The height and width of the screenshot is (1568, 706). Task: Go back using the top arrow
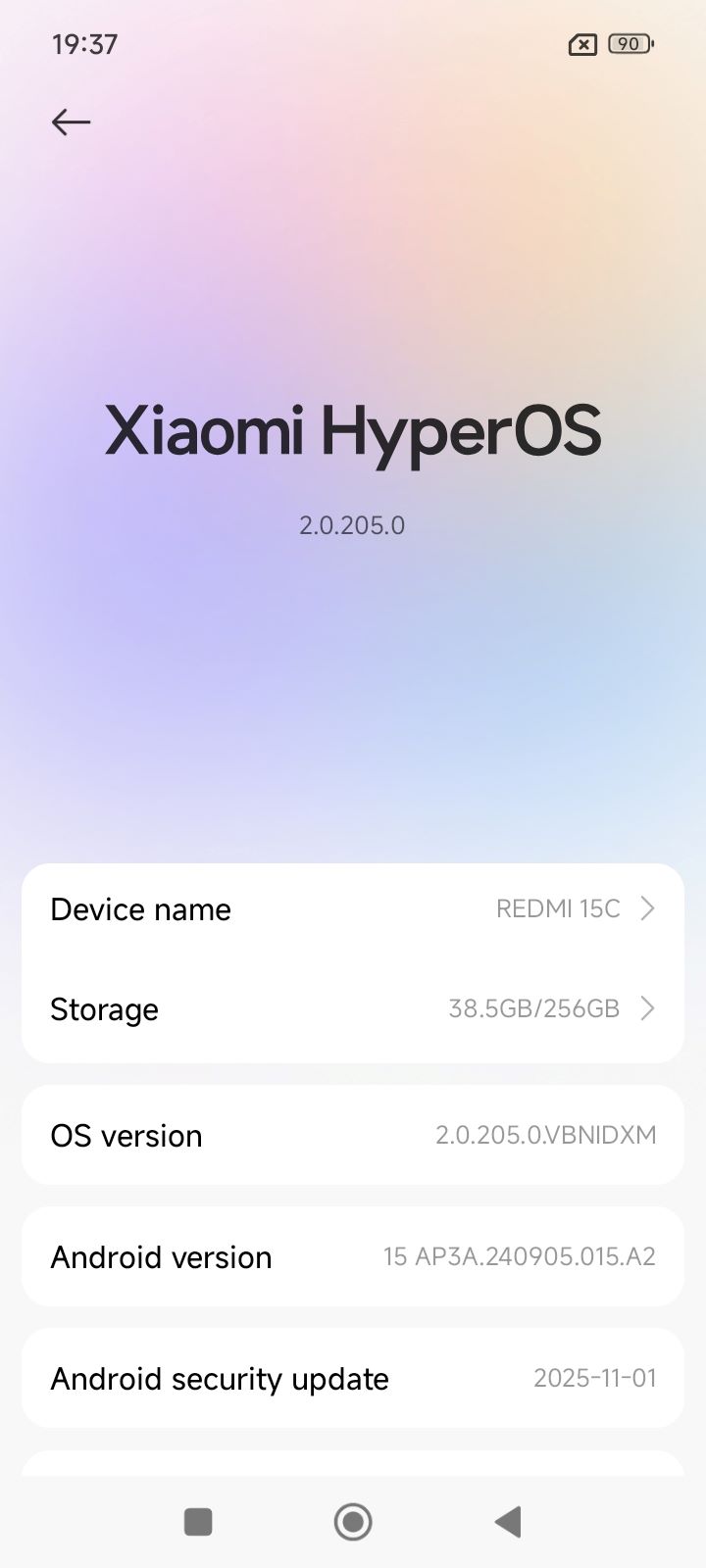coord(71,122)
